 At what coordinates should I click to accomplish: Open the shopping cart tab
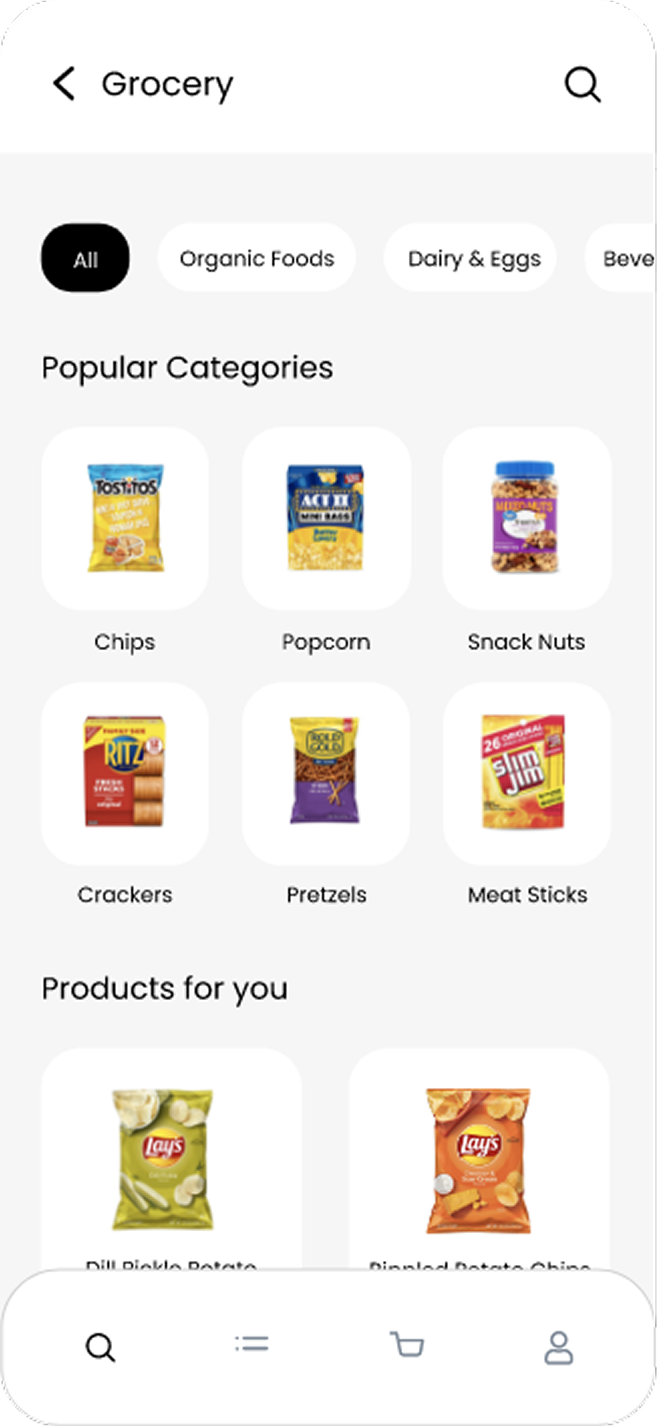[x=406, y=1345]
